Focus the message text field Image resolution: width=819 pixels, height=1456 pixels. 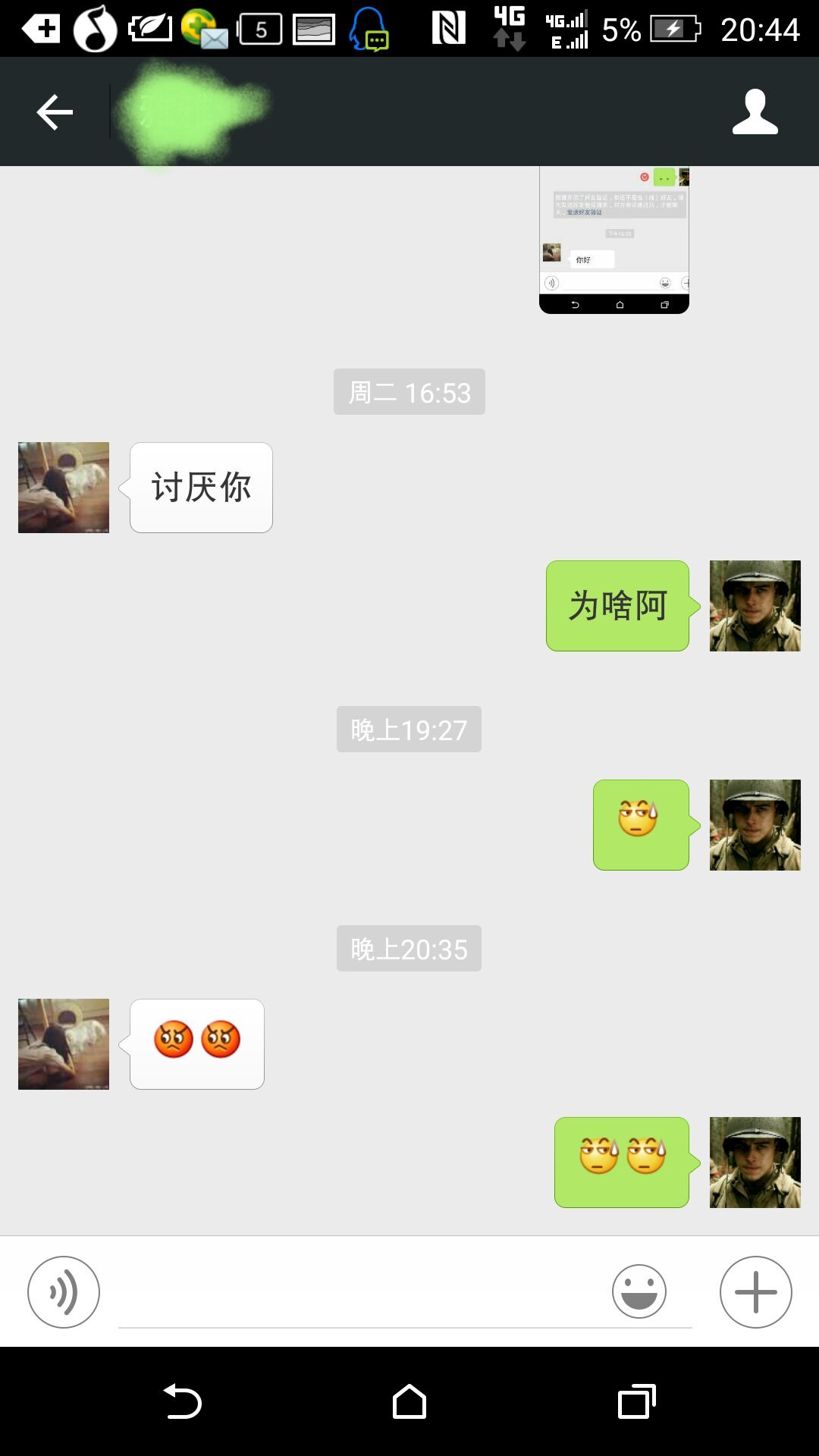coord(364,1297)
